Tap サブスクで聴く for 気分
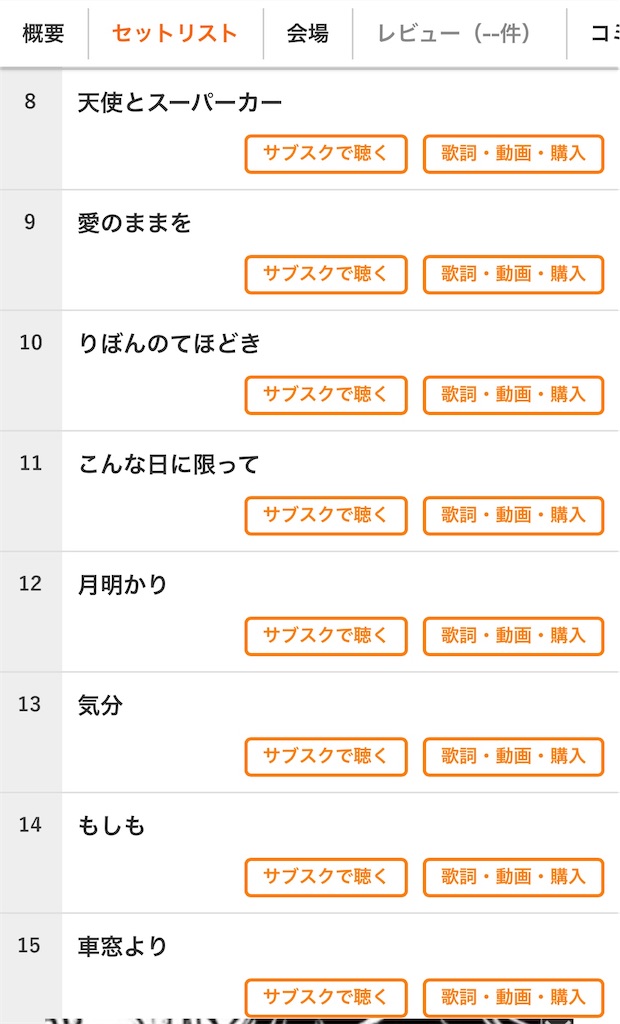 point(326,757)
